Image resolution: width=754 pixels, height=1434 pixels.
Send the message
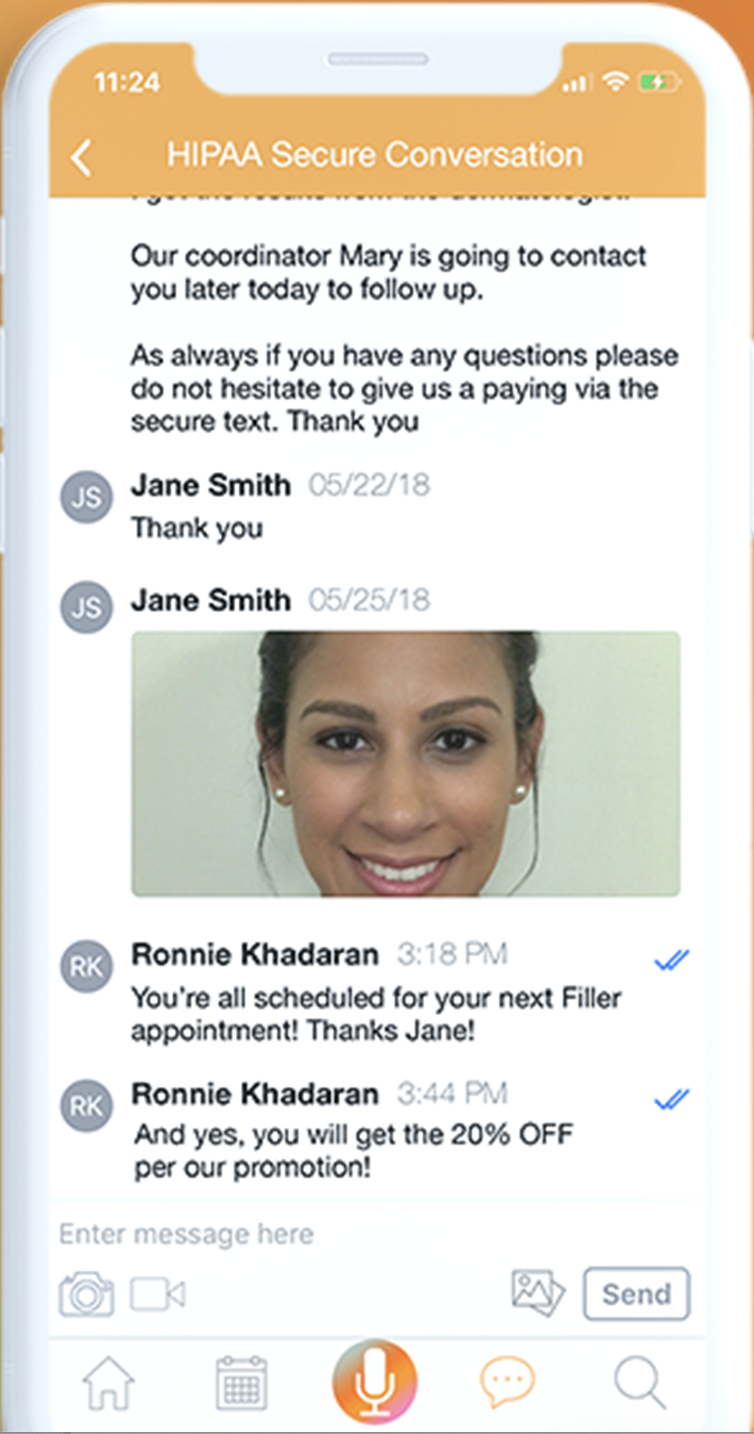point(636,1294)
